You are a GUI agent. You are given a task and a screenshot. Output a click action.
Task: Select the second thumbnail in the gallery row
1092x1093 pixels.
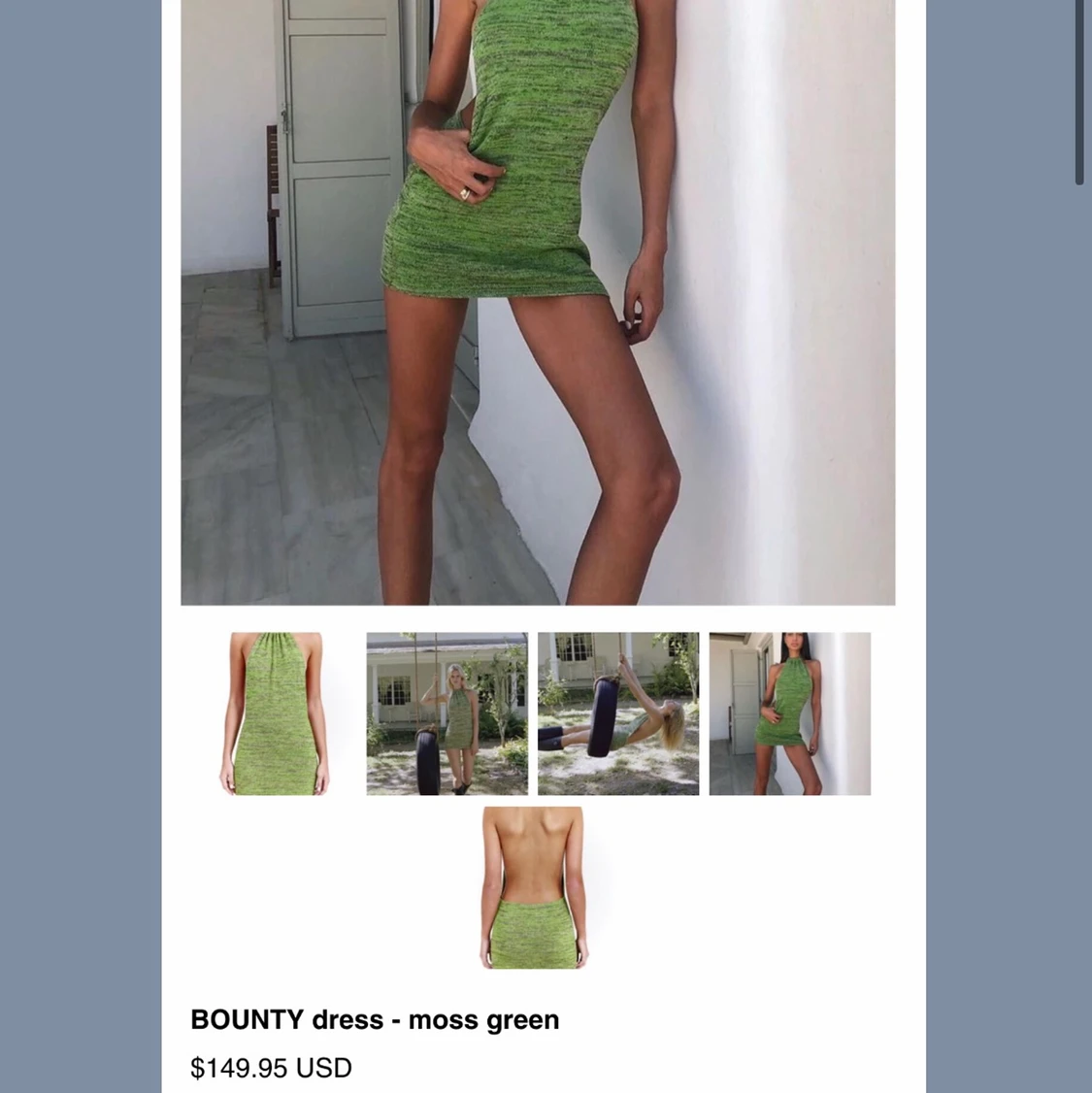point(447,713)
